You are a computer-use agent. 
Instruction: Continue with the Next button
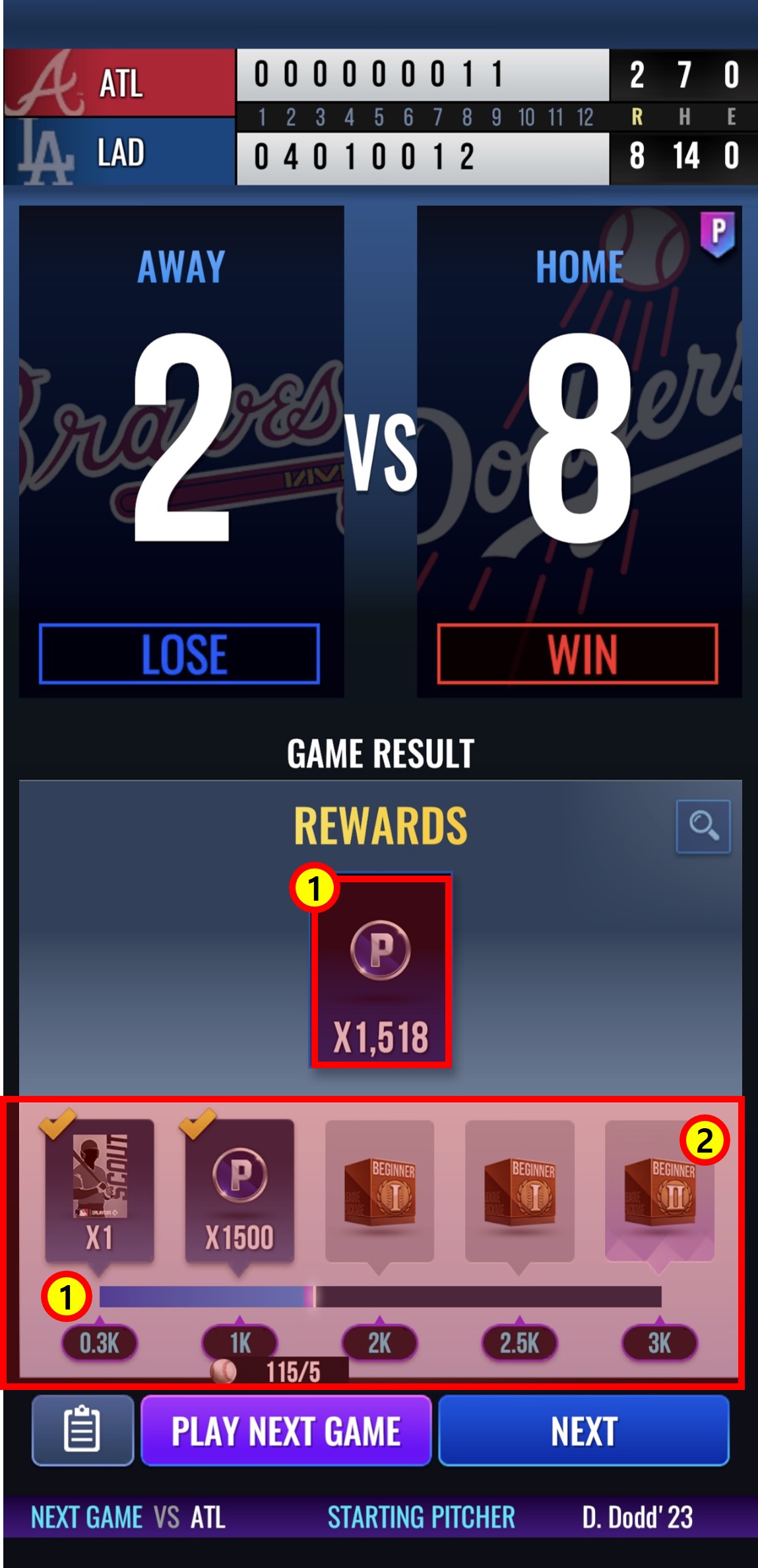[x=584, y=1430]
